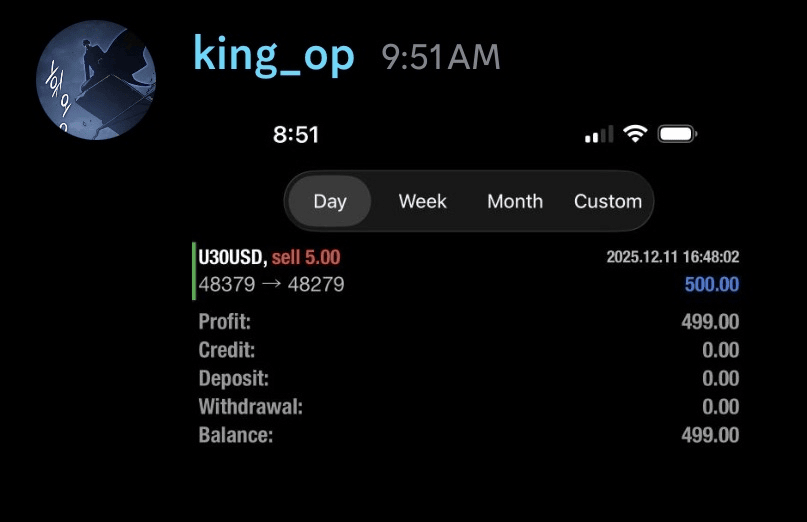
Task: Tap the king_op username
Action: tap(274, 55)
